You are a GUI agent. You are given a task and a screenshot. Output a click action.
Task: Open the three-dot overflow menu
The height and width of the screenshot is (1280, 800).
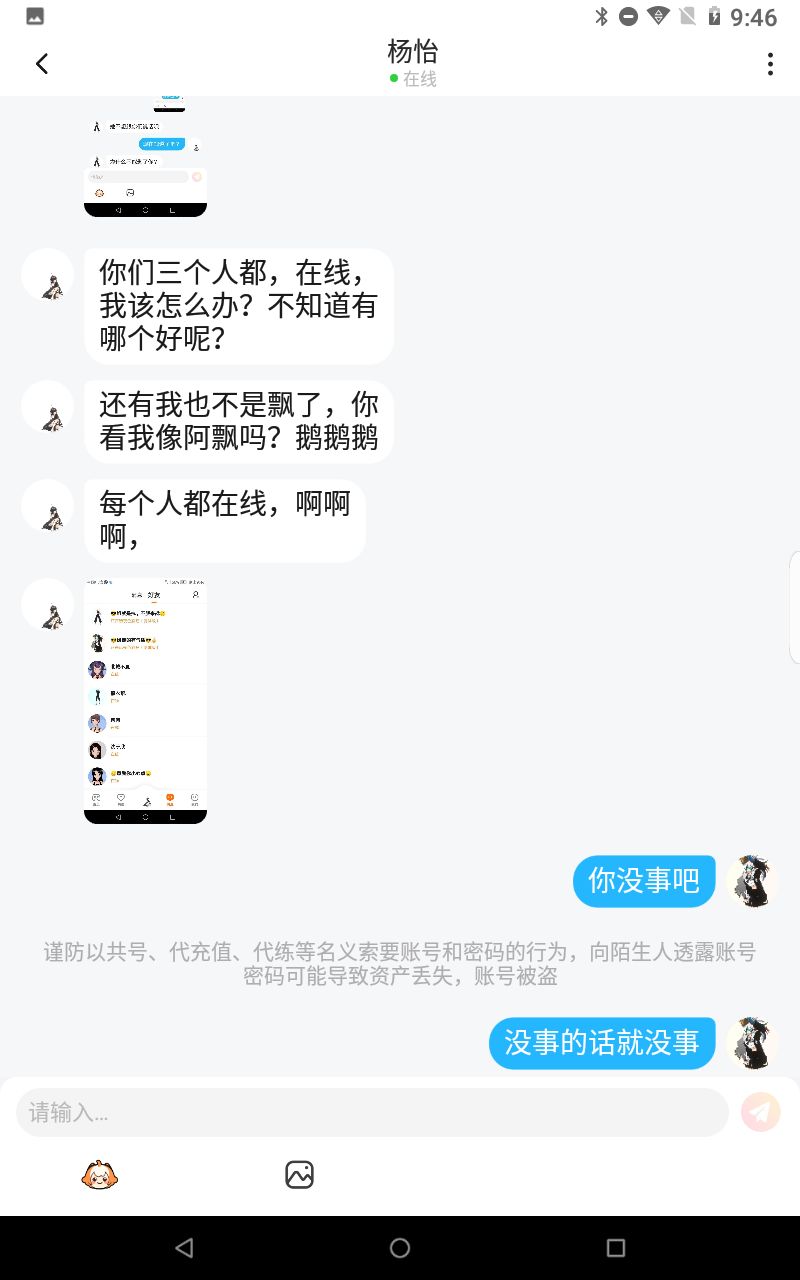click(769, 64)
